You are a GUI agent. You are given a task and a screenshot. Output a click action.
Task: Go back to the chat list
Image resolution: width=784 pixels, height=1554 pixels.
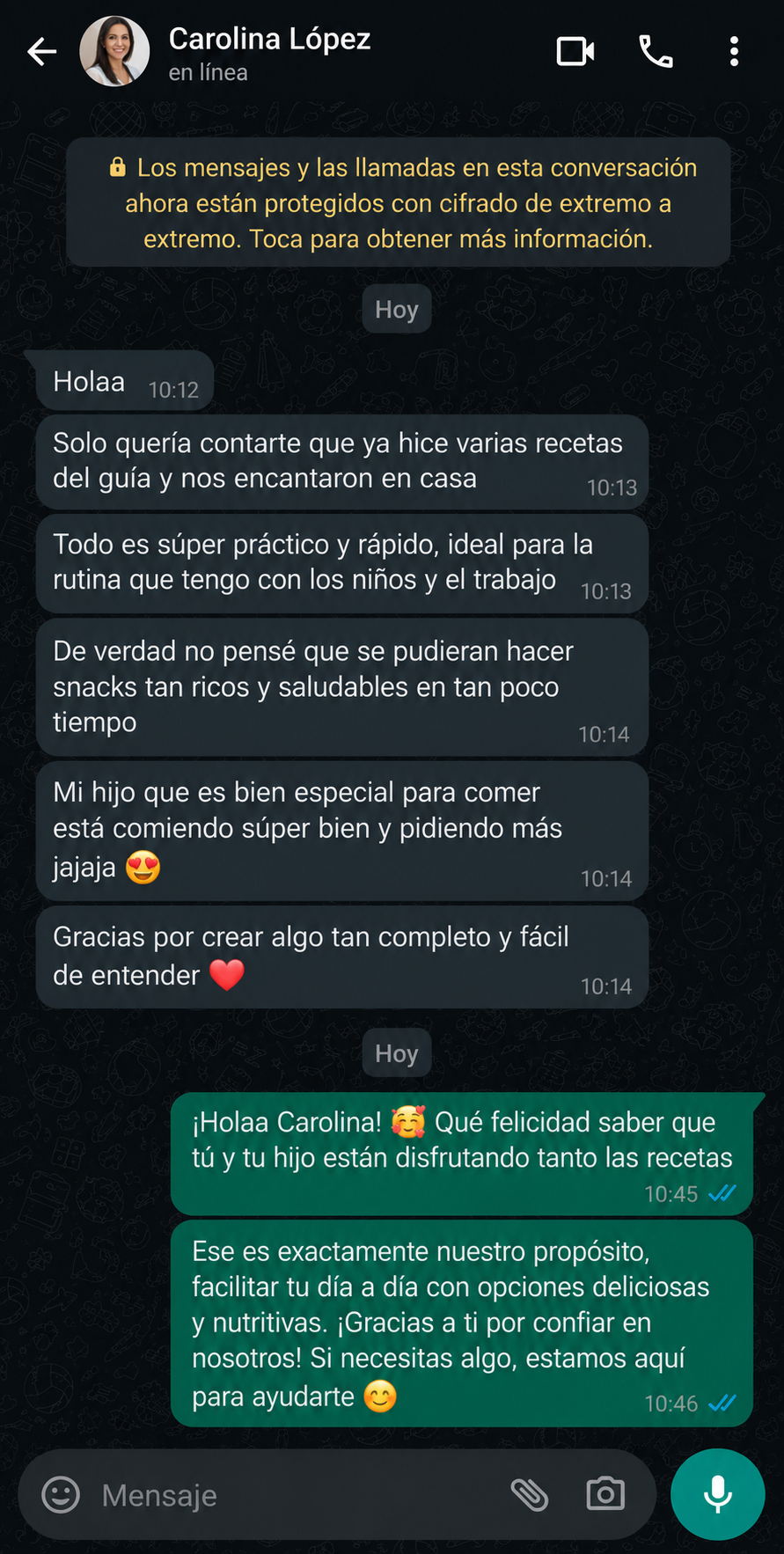(x=41, y=52)
